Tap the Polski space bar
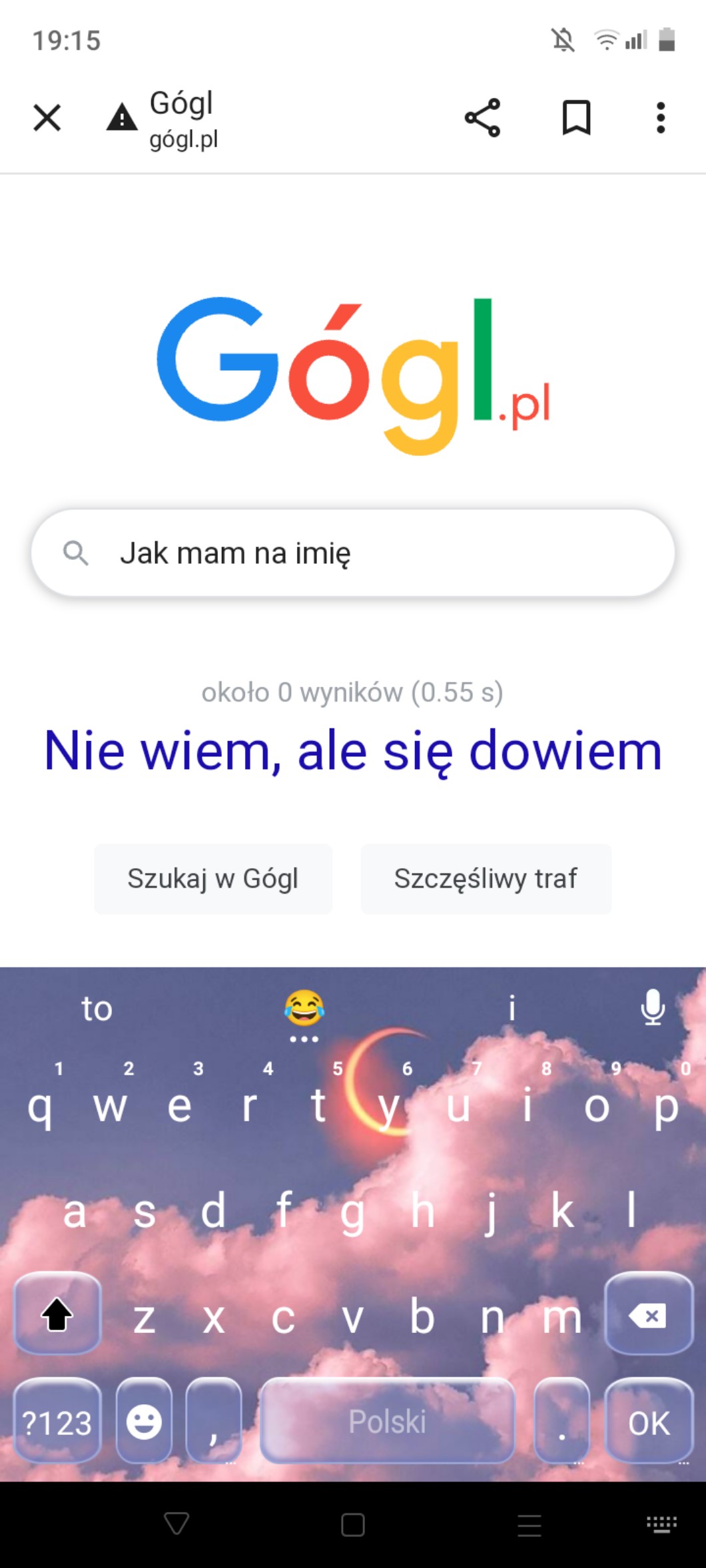The width and height of the screenshot is (706, 1568). 387,1422
